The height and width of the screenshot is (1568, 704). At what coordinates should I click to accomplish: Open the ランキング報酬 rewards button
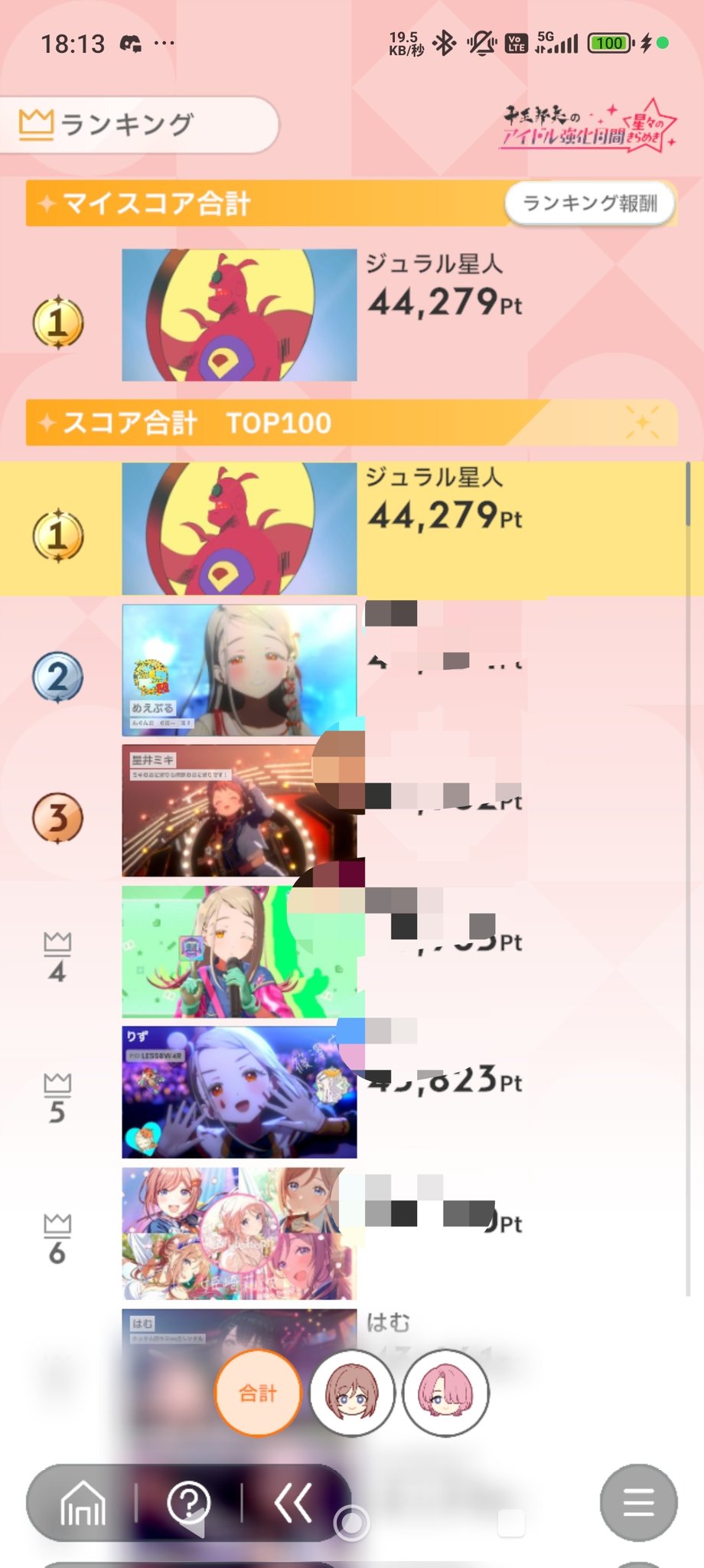pyautogui.click(x=589, y=203)
